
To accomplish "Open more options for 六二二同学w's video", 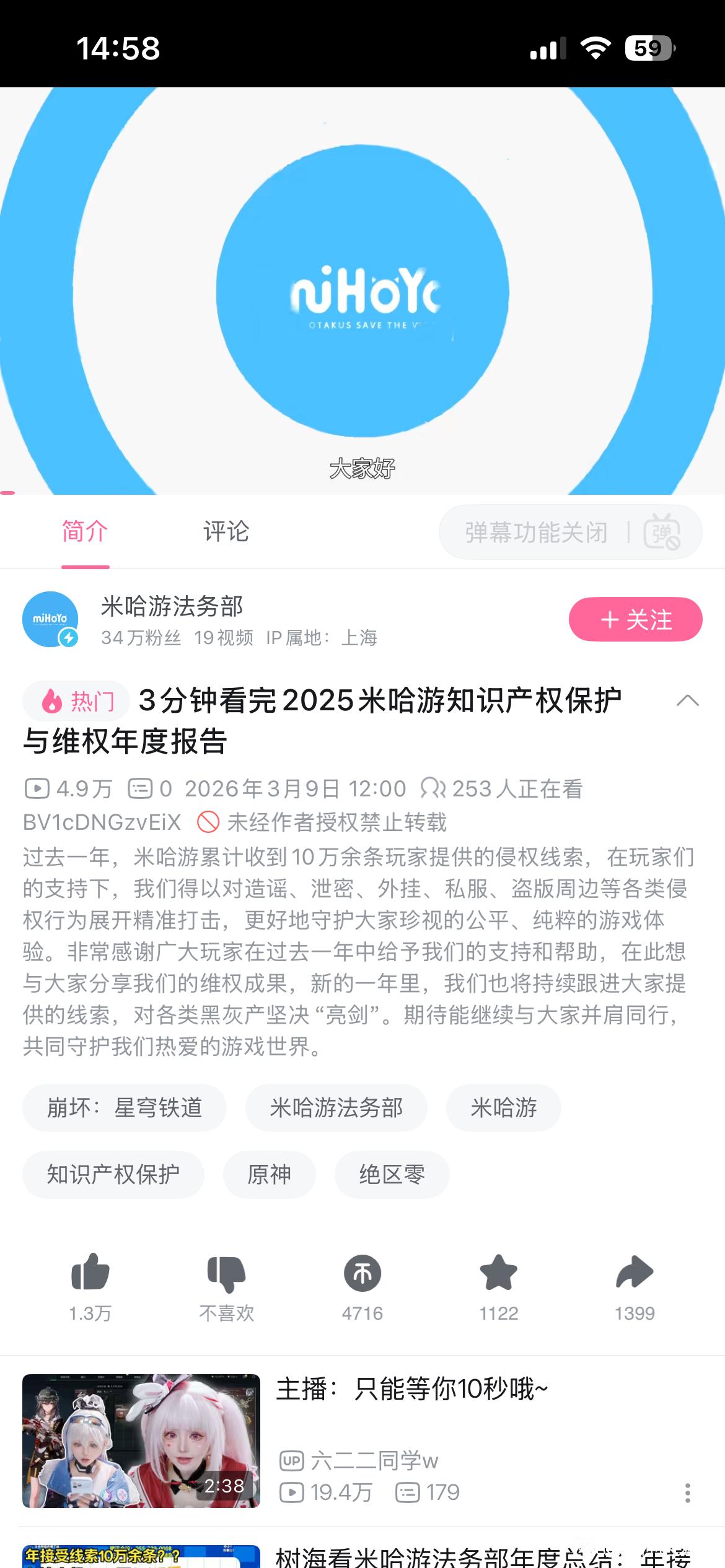I will point(687,1492).
